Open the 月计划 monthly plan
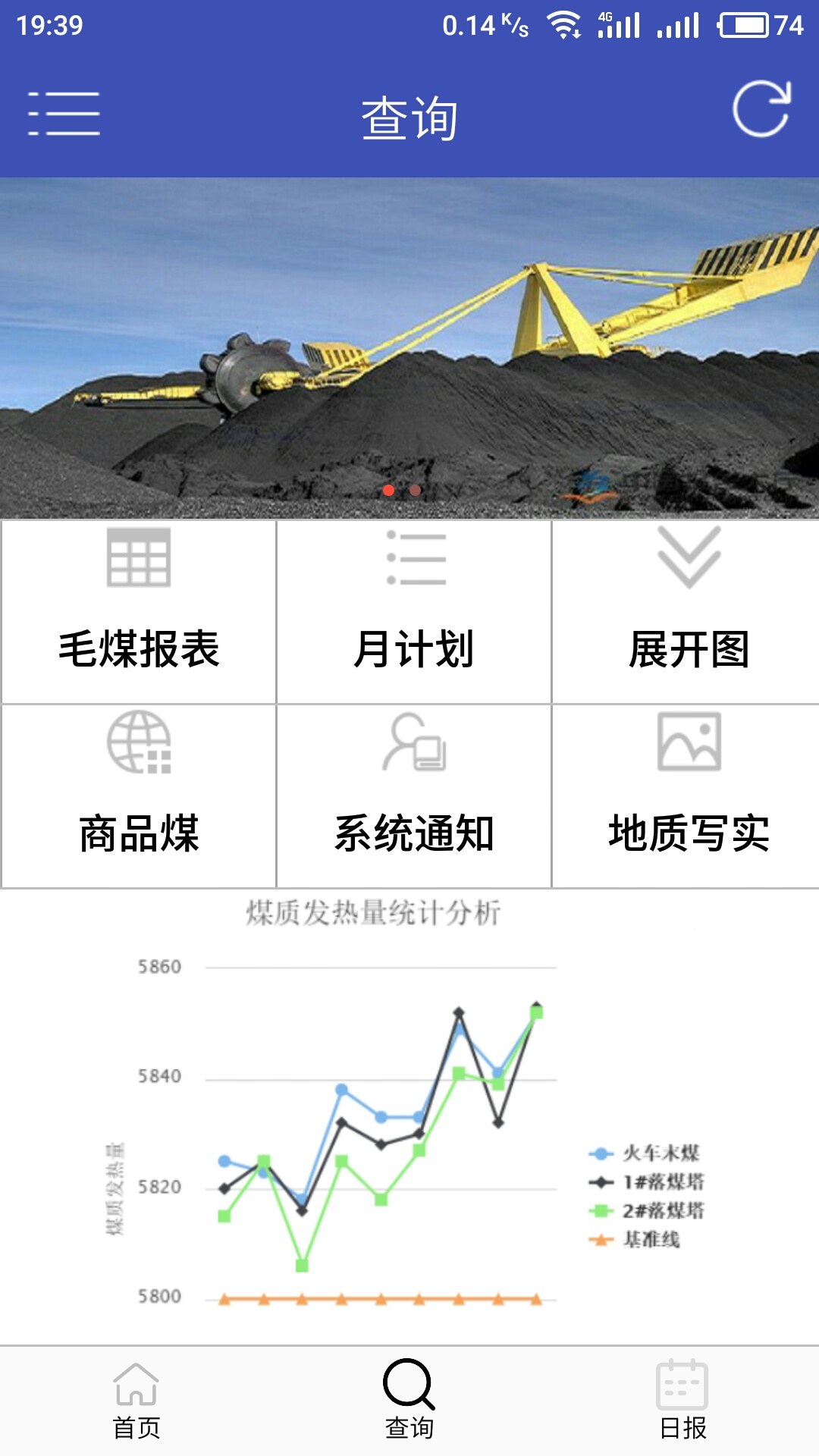The height and width of the screenshot is (1456, 819). (x=414, y=612)
